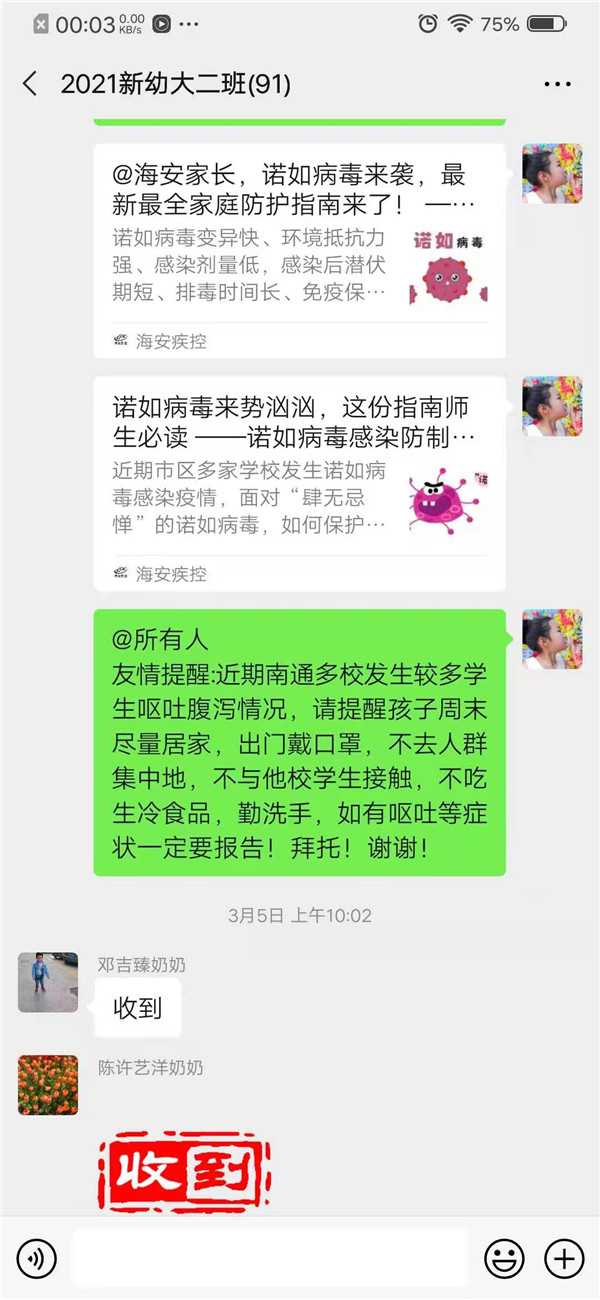600x1300 pixels.
Task: Switch to voice message input
Action: 37,1258
